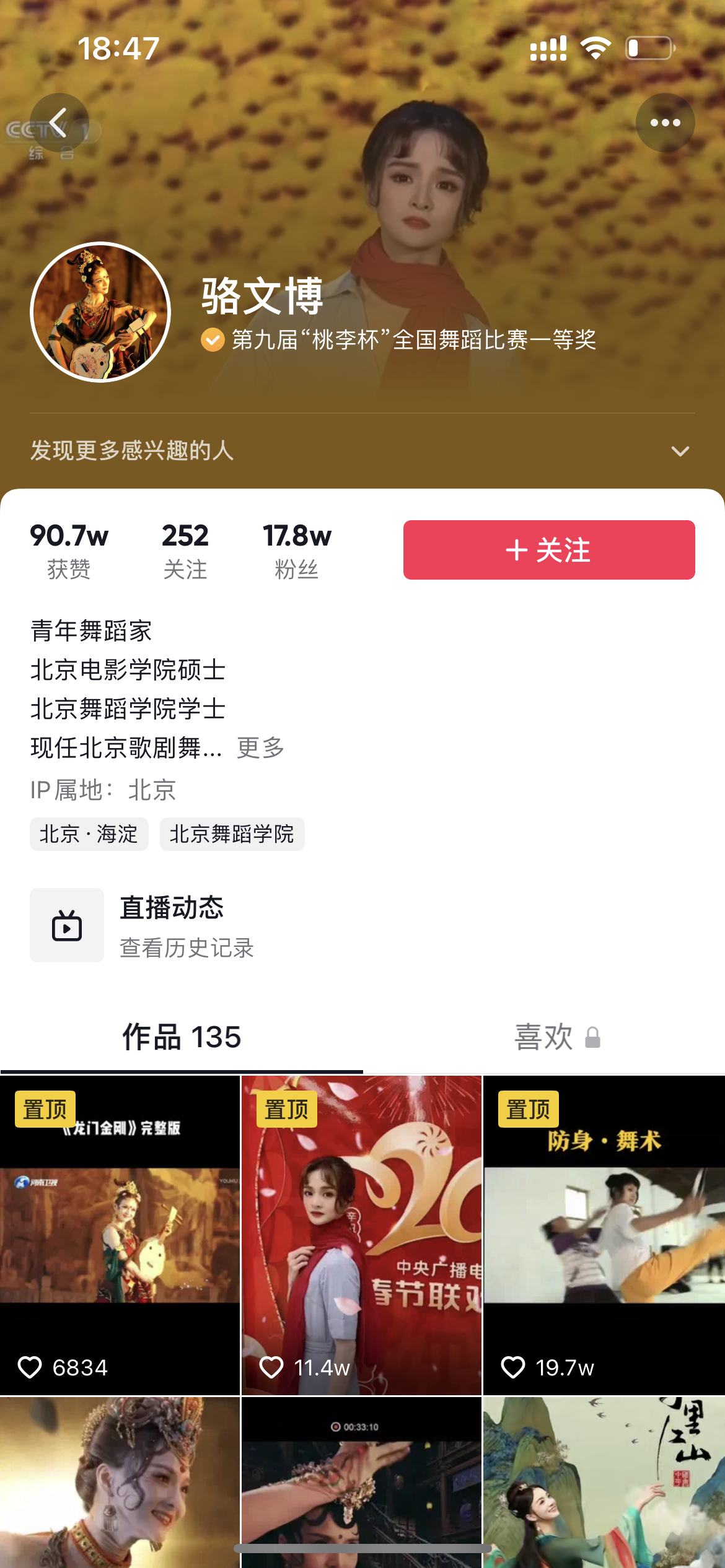Expand bio with 更多 link
Screen dimensions: 725x1568
coord(261,748)
